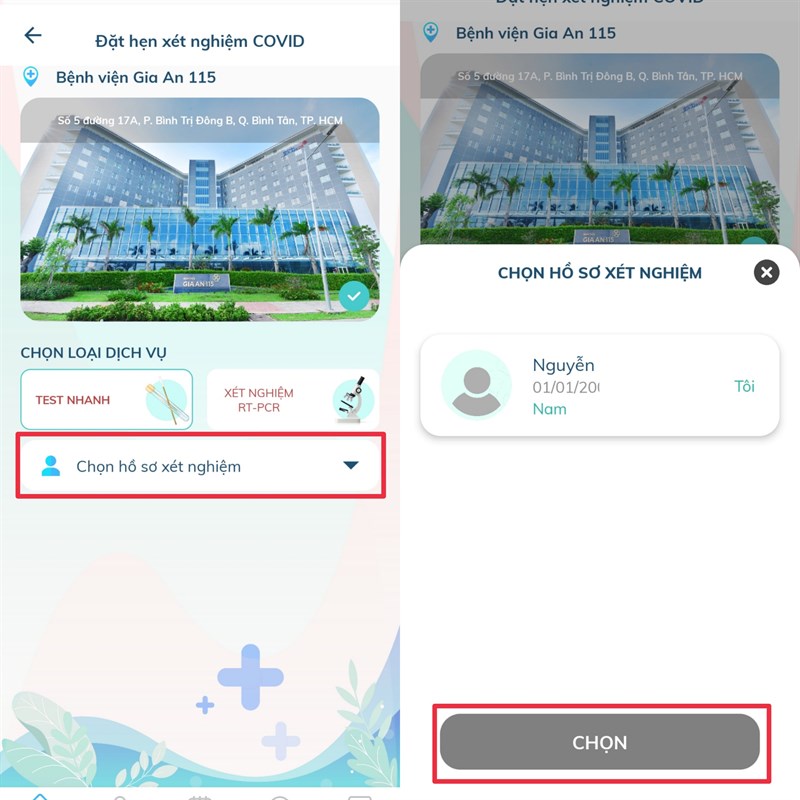Select the TEST NHANH service option
The image size is (800, 800).
click(106, 400)
